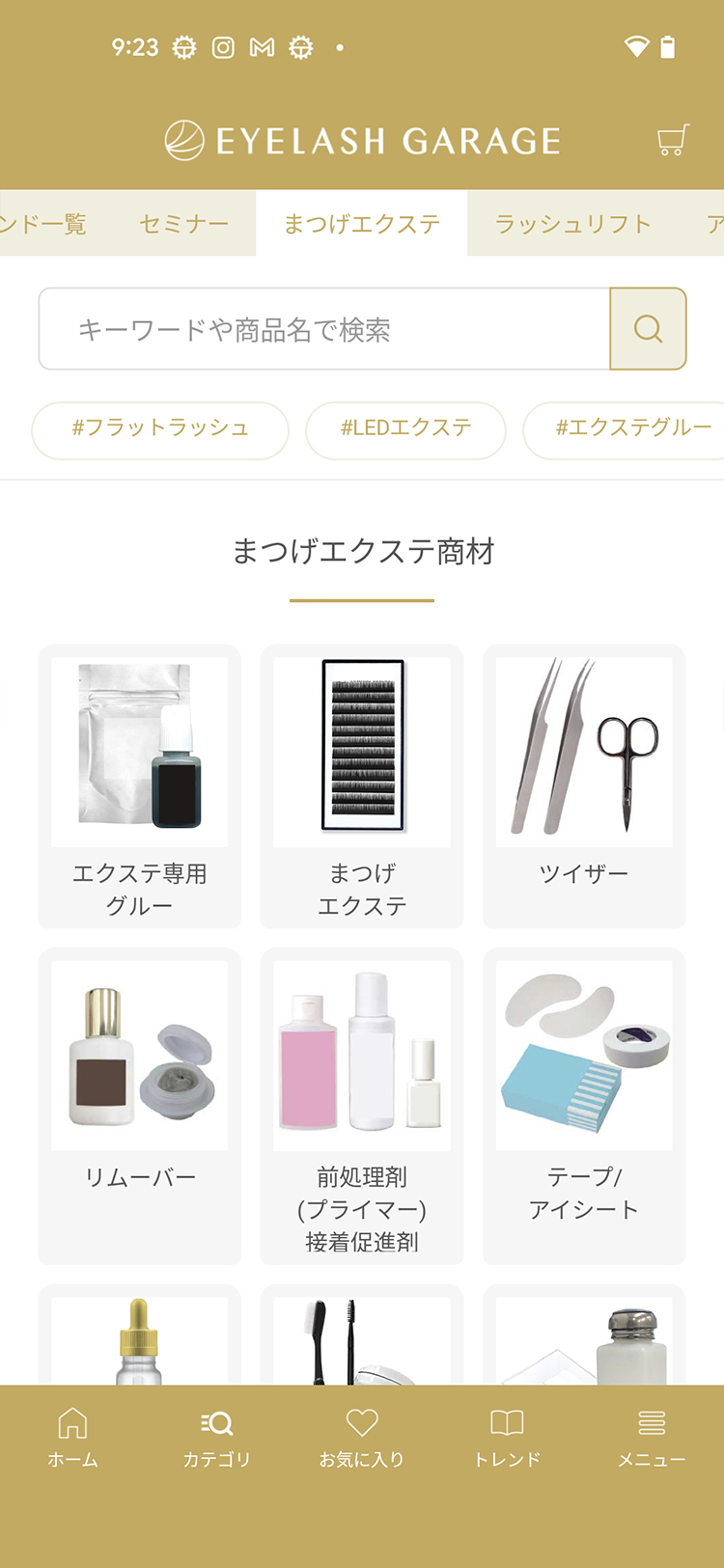Open the shopping cart
The height and width of the screenshot is (1568, 724).
click(x=673, y=141)
